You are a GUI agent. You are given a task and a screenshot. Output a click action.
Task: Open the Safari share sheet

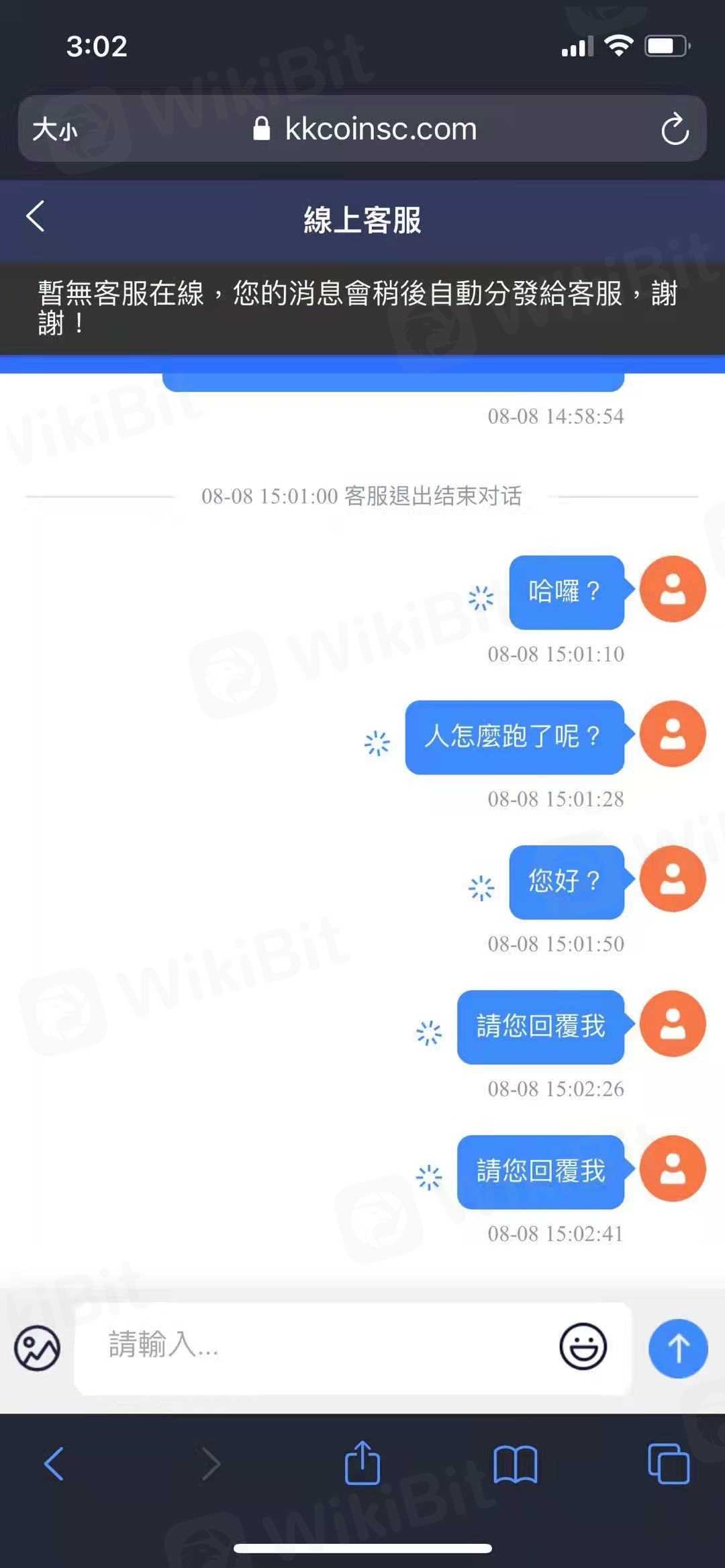[x=362, y=1463]
